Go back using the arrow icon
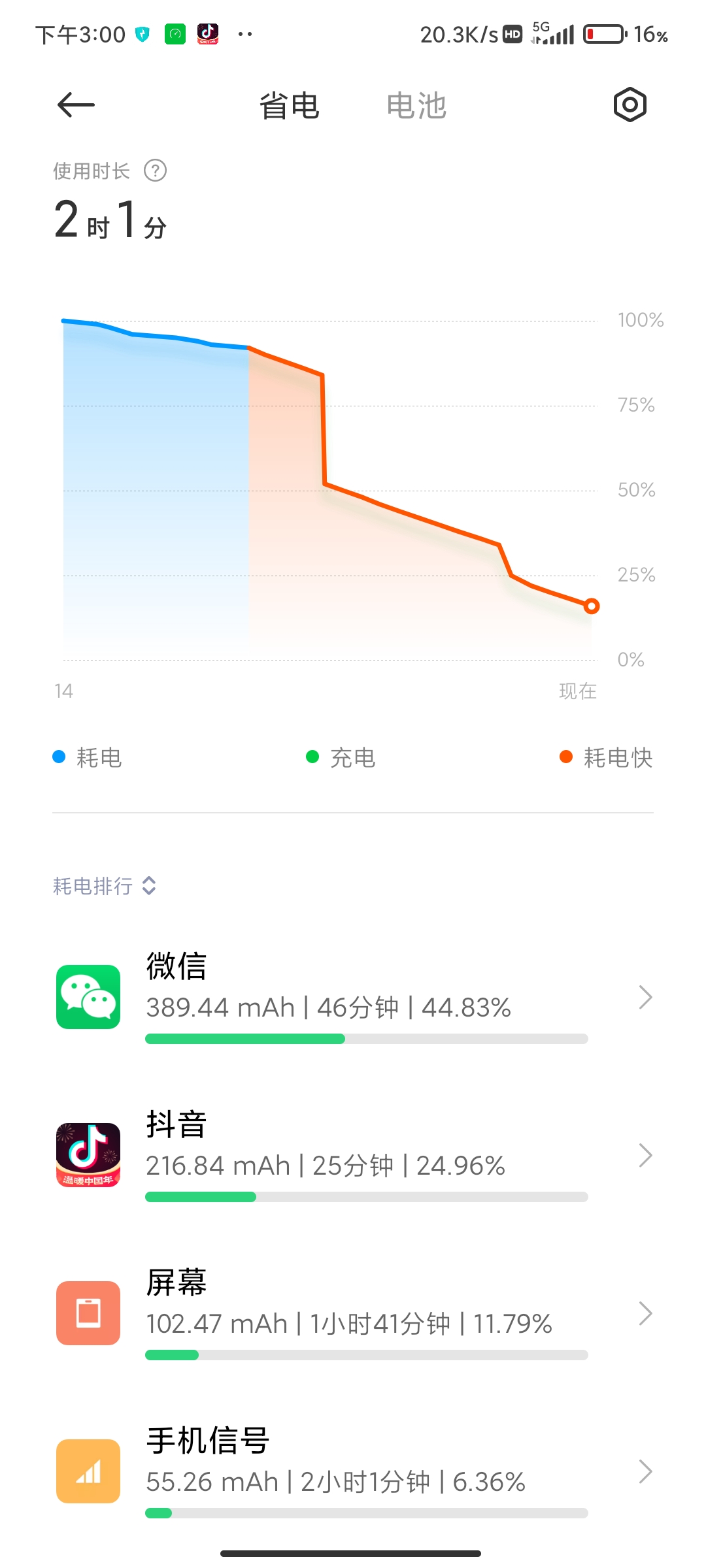The image size is (706, 1568). point(76,105)
